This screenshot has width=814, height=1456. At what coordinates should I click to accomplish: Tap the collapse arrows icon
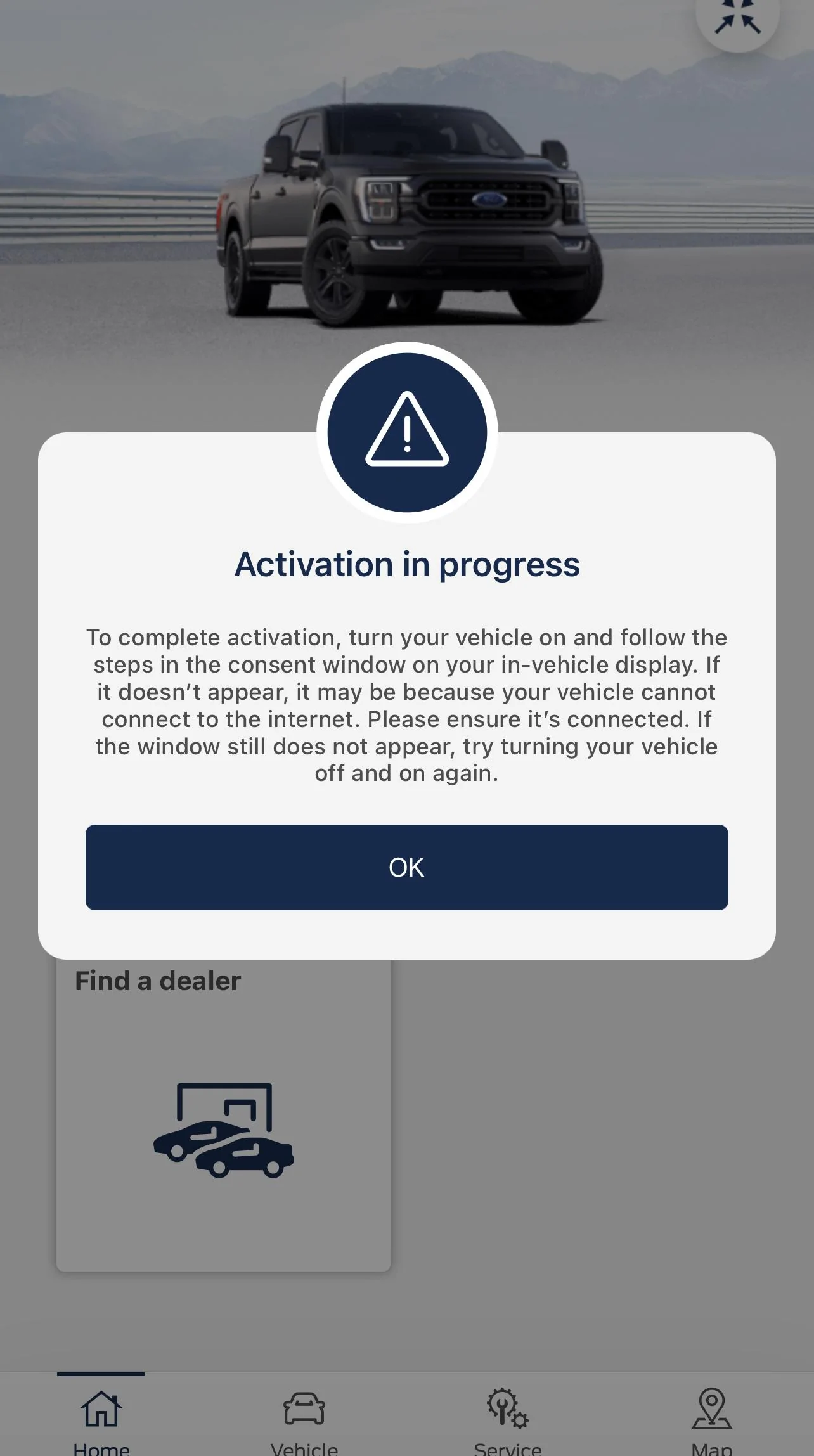737,19
